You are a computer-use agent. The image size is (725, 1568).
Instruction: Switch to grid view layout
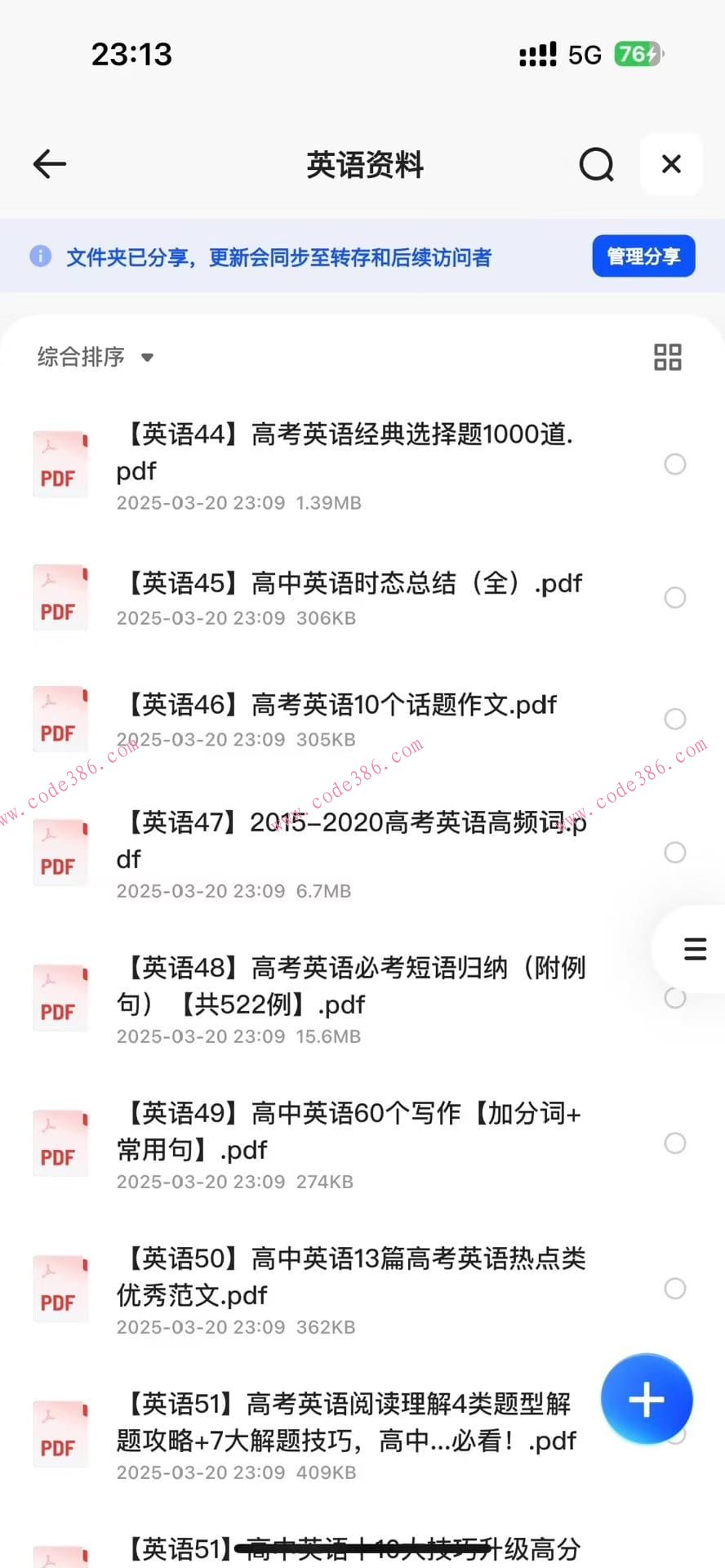pyautogui.click(x=667, y=357)
